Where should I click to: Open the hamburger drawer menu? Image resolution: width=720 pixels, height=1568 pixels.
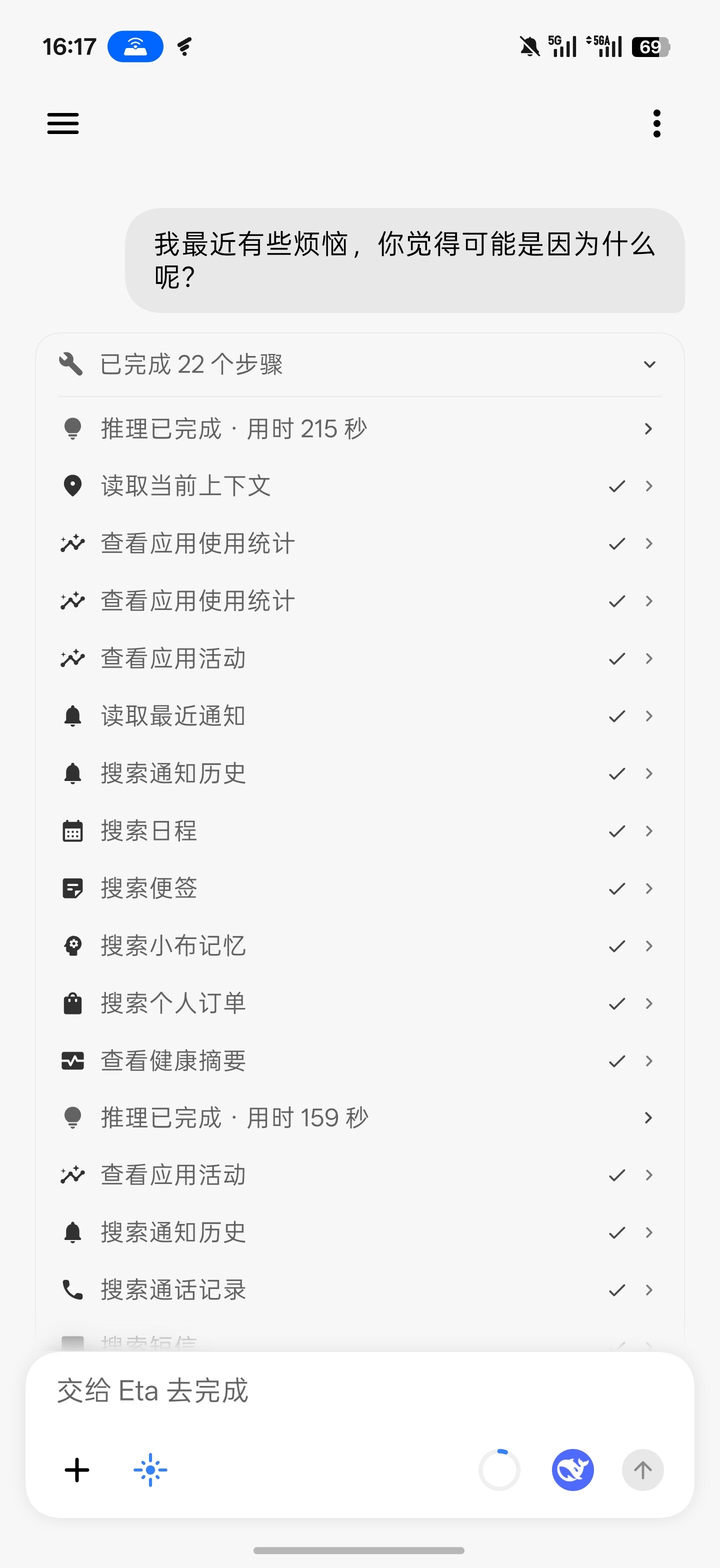(63, 123)
